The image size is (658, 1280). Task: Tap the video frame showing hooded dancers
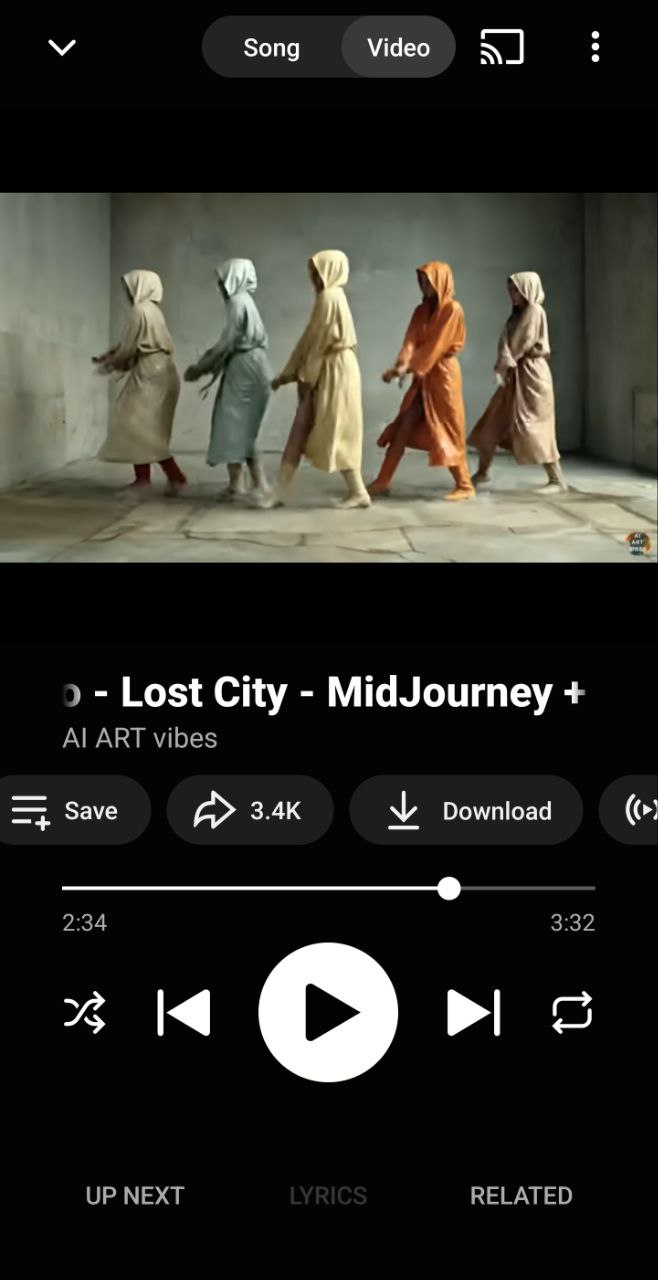pyautogui.click(x=328, y=377)
